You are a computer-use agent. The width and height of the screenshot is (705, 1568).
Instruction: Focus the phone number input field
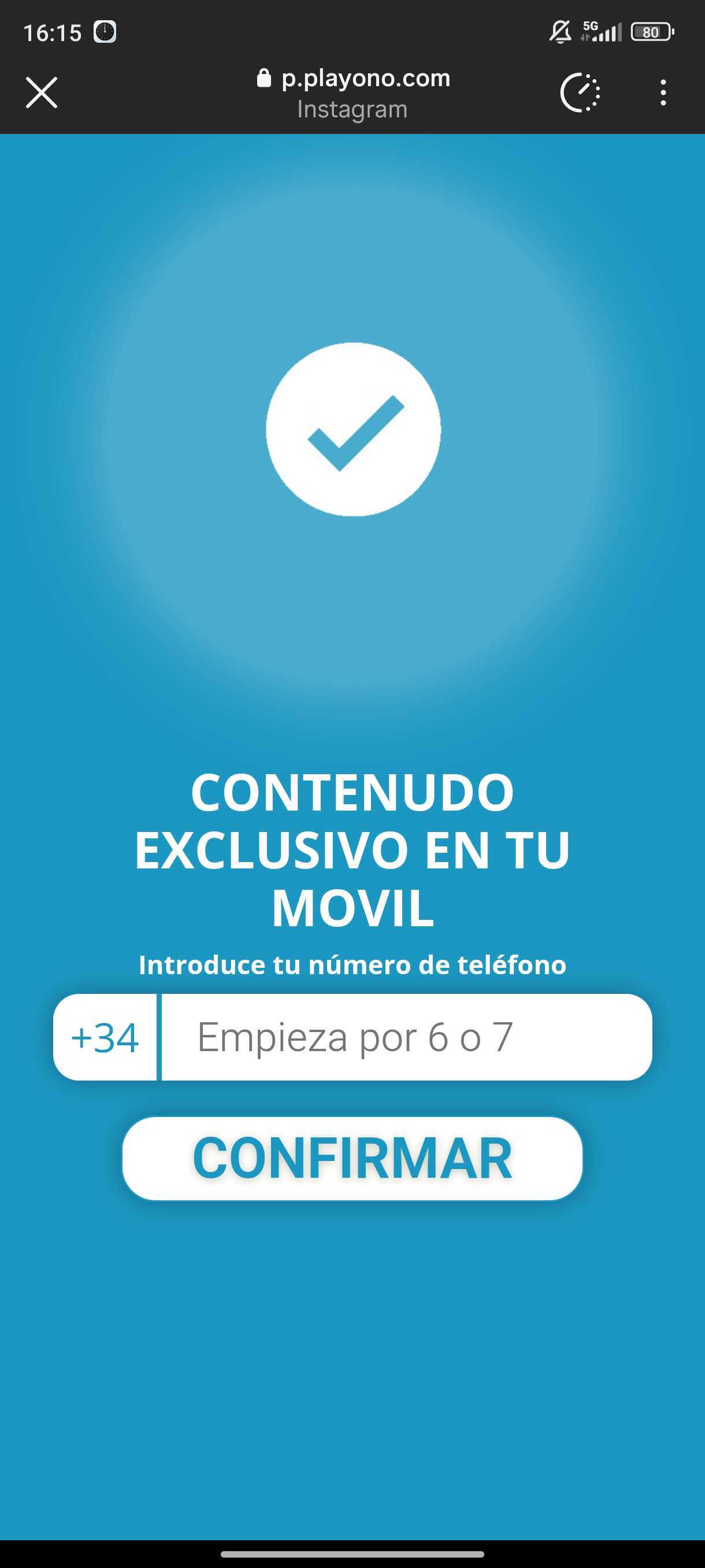click(406, 1037)
